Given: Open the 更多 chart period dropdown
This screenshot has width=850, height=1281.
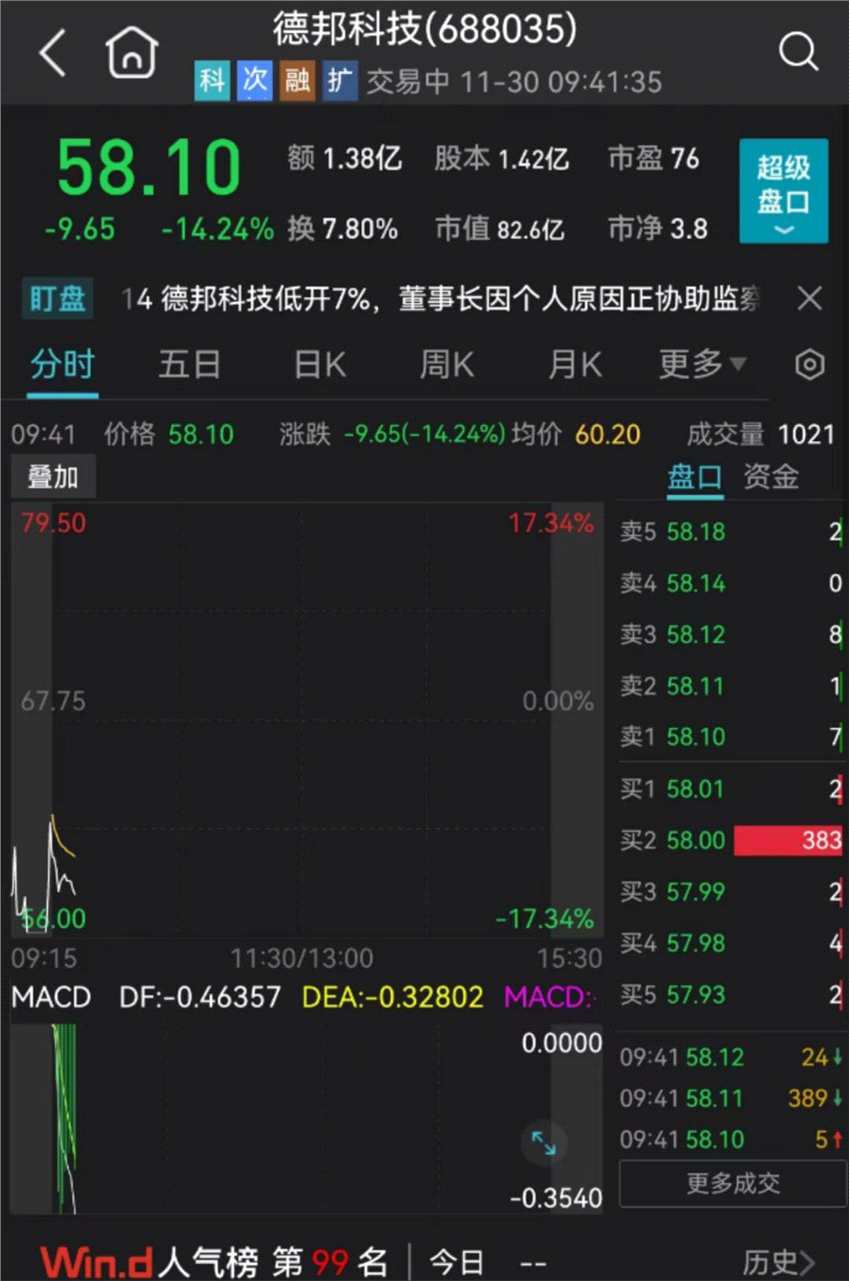Looking at the screenshot, I should (x=702, y=366).
